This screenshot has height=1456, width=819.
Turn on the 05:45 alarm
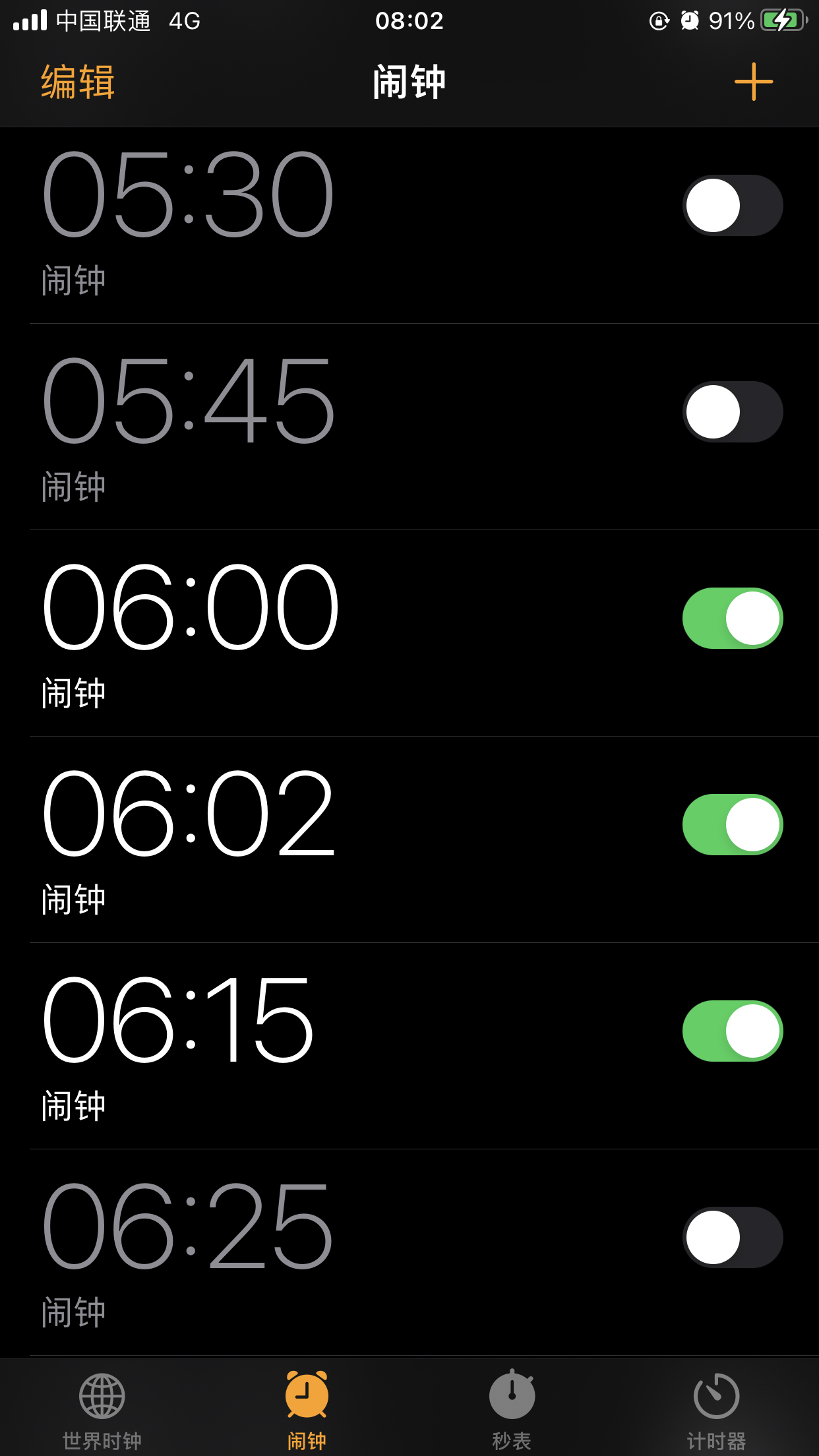(732, 412)
